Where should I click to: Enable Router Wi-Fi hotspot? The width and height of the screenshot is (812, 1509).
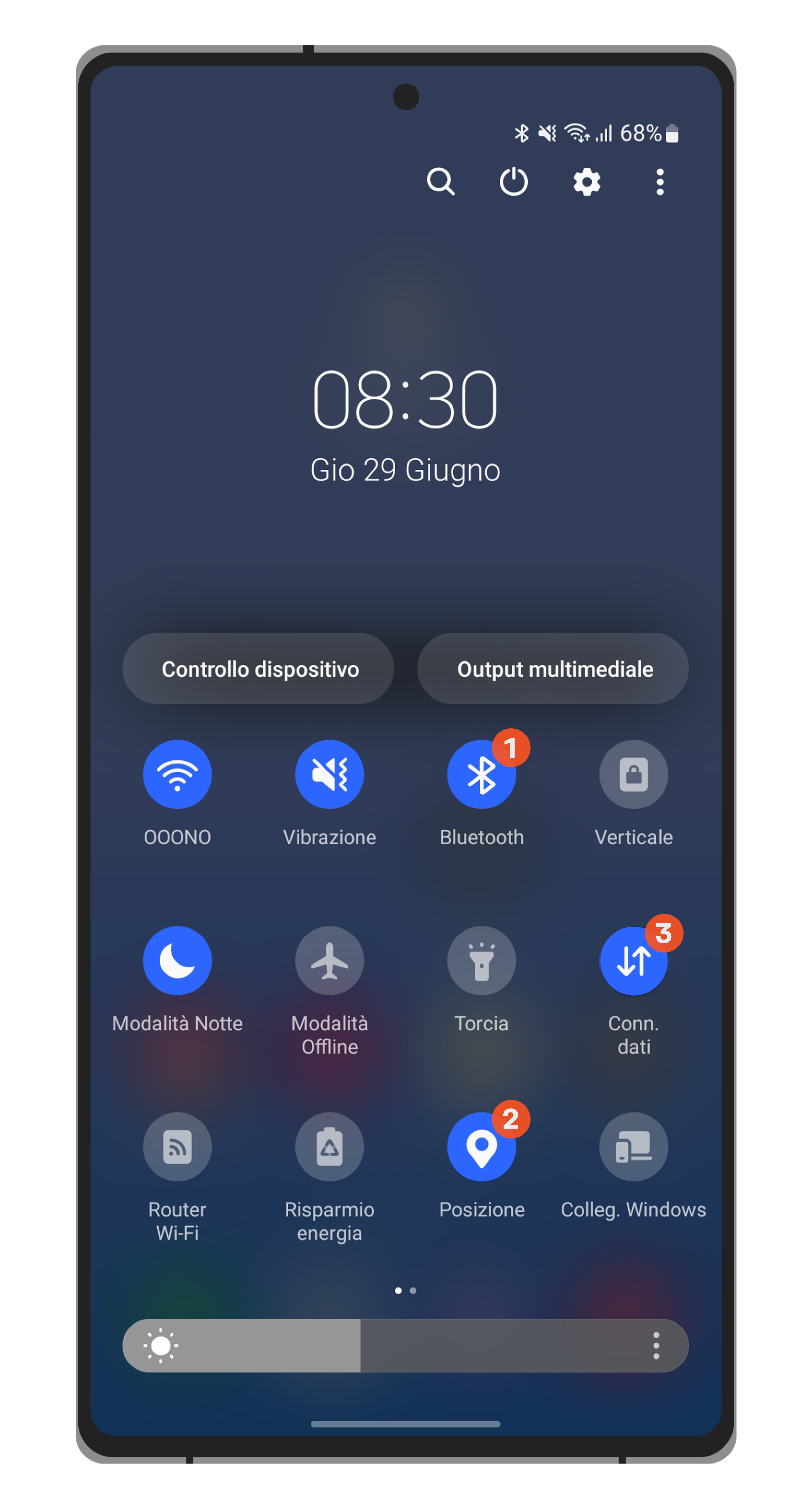tap(177, 1147)
